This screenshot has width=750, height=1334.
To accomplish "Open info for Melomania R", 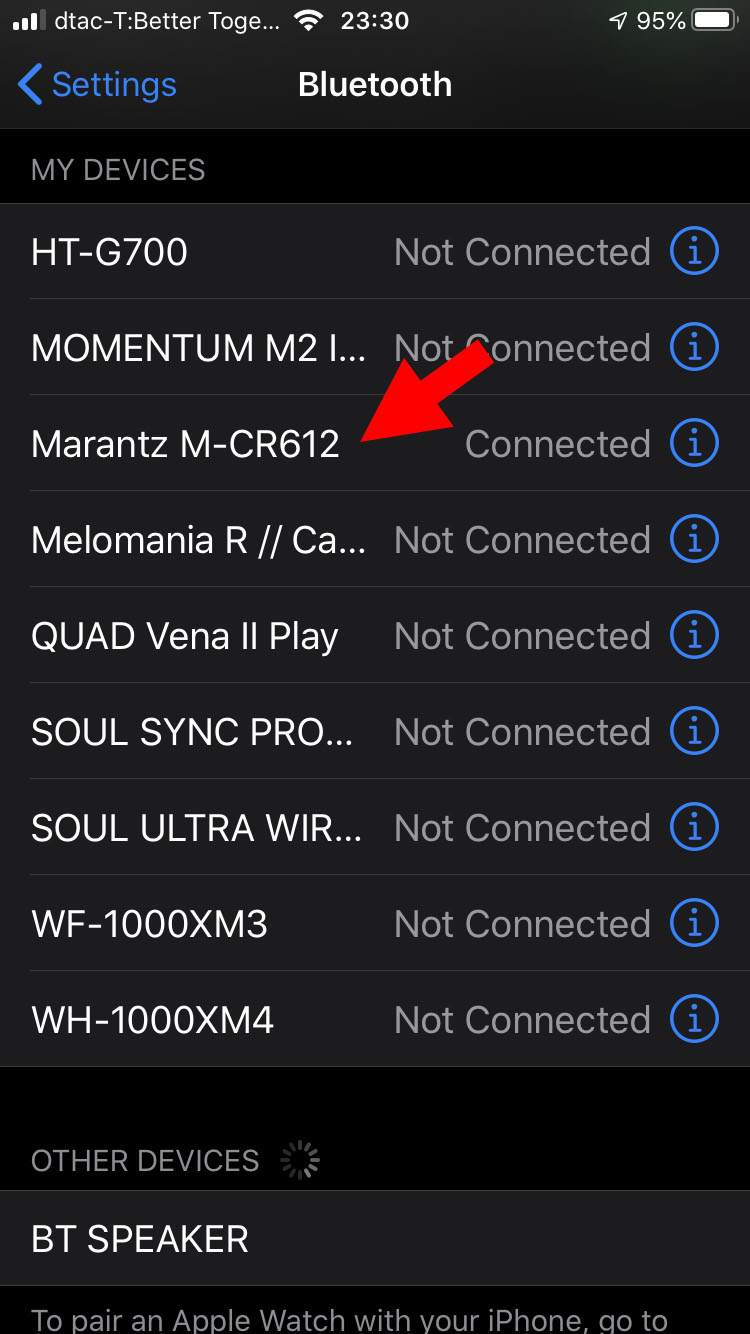I will pos(694,540).
